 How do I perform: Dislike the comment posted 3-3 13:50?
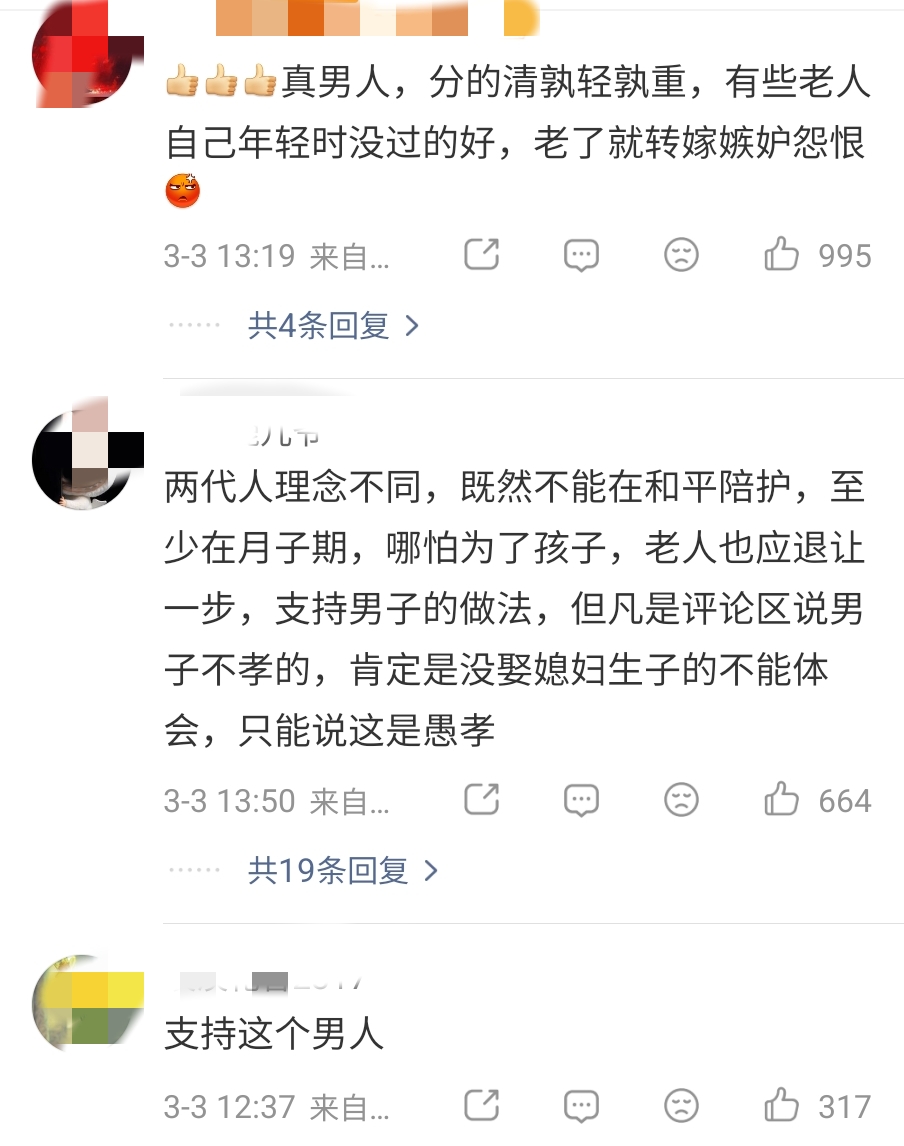tap(681, 800)
